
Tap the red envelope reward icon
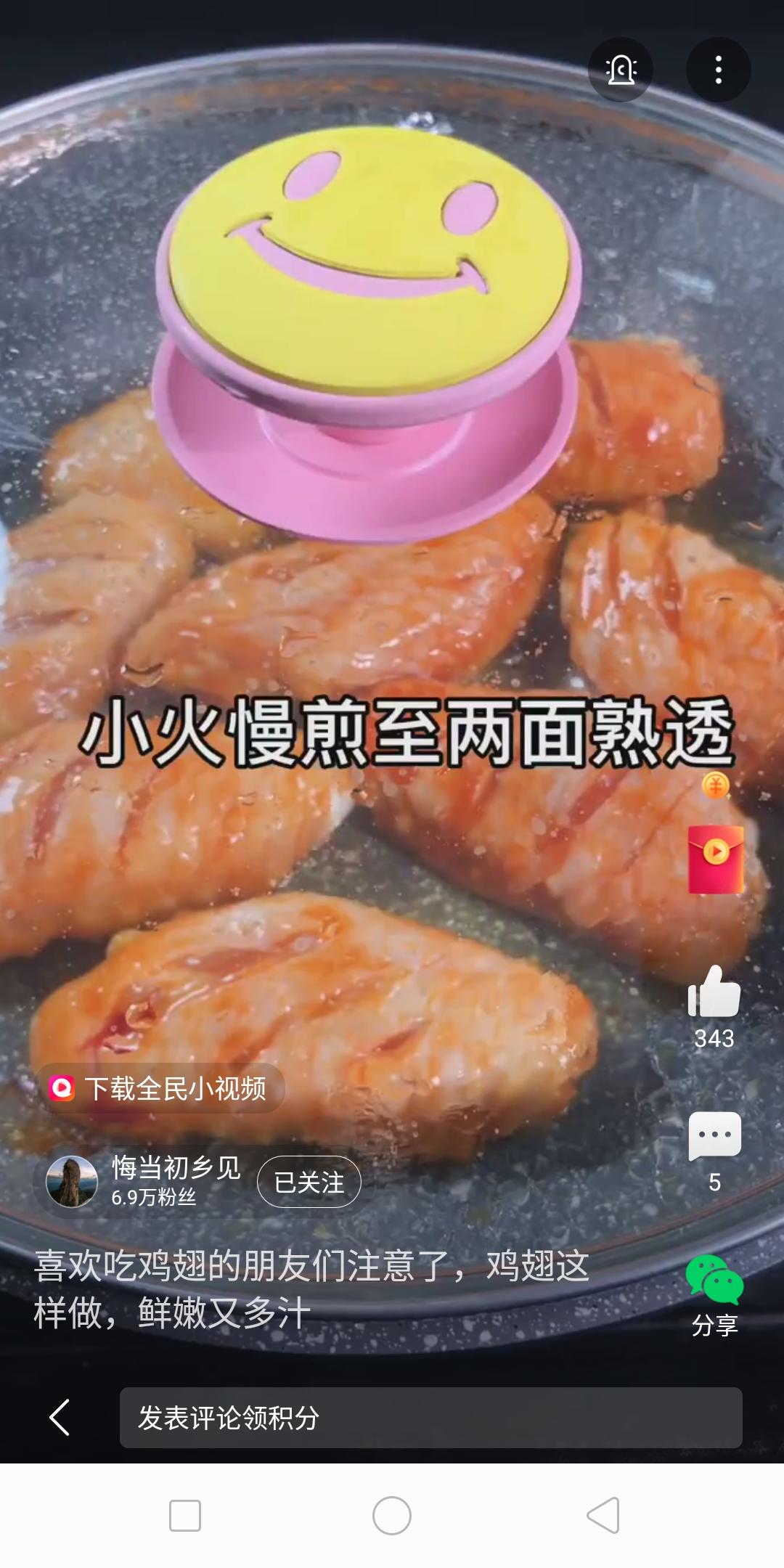click(x=716, y=859)
